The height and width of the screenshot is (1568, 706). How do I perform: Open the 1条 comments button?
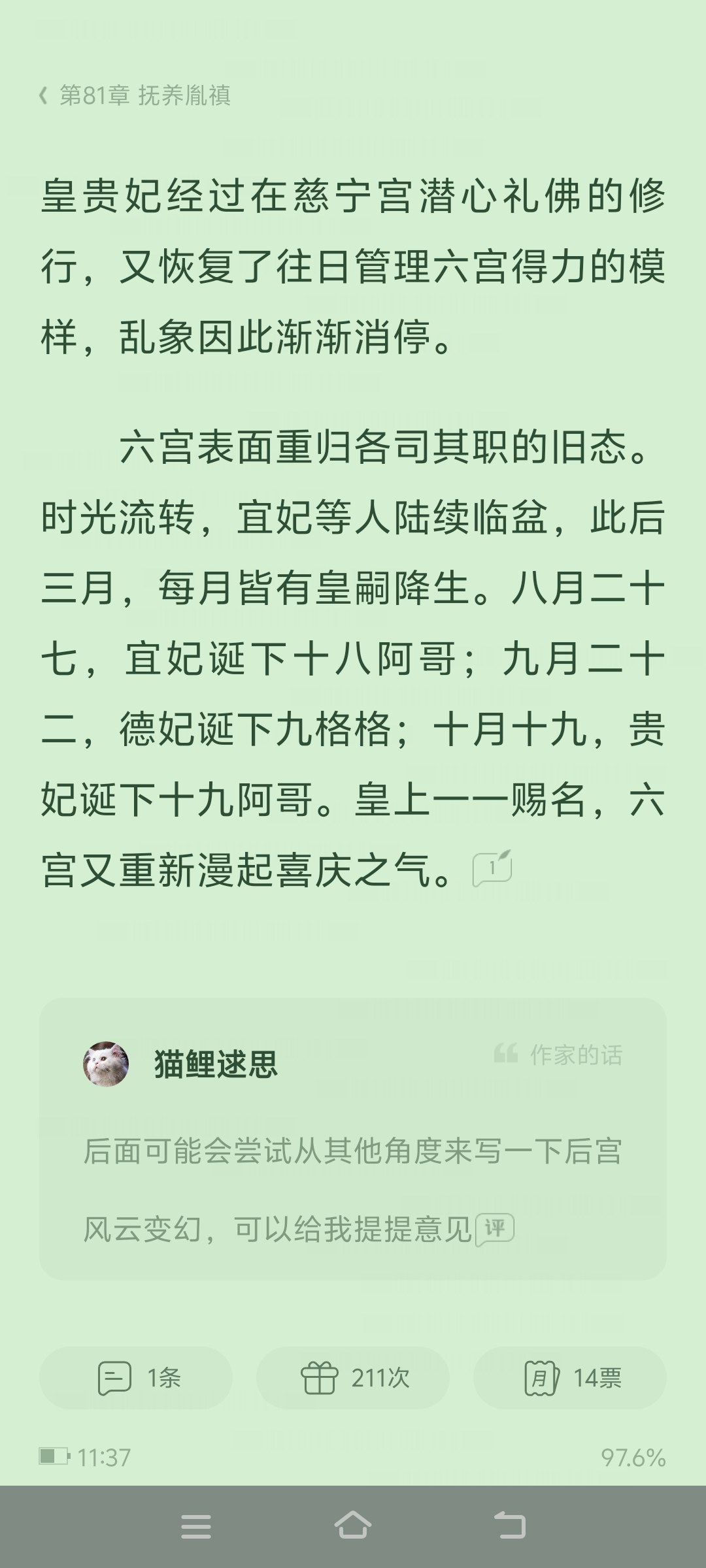(x=136, y=1377)
